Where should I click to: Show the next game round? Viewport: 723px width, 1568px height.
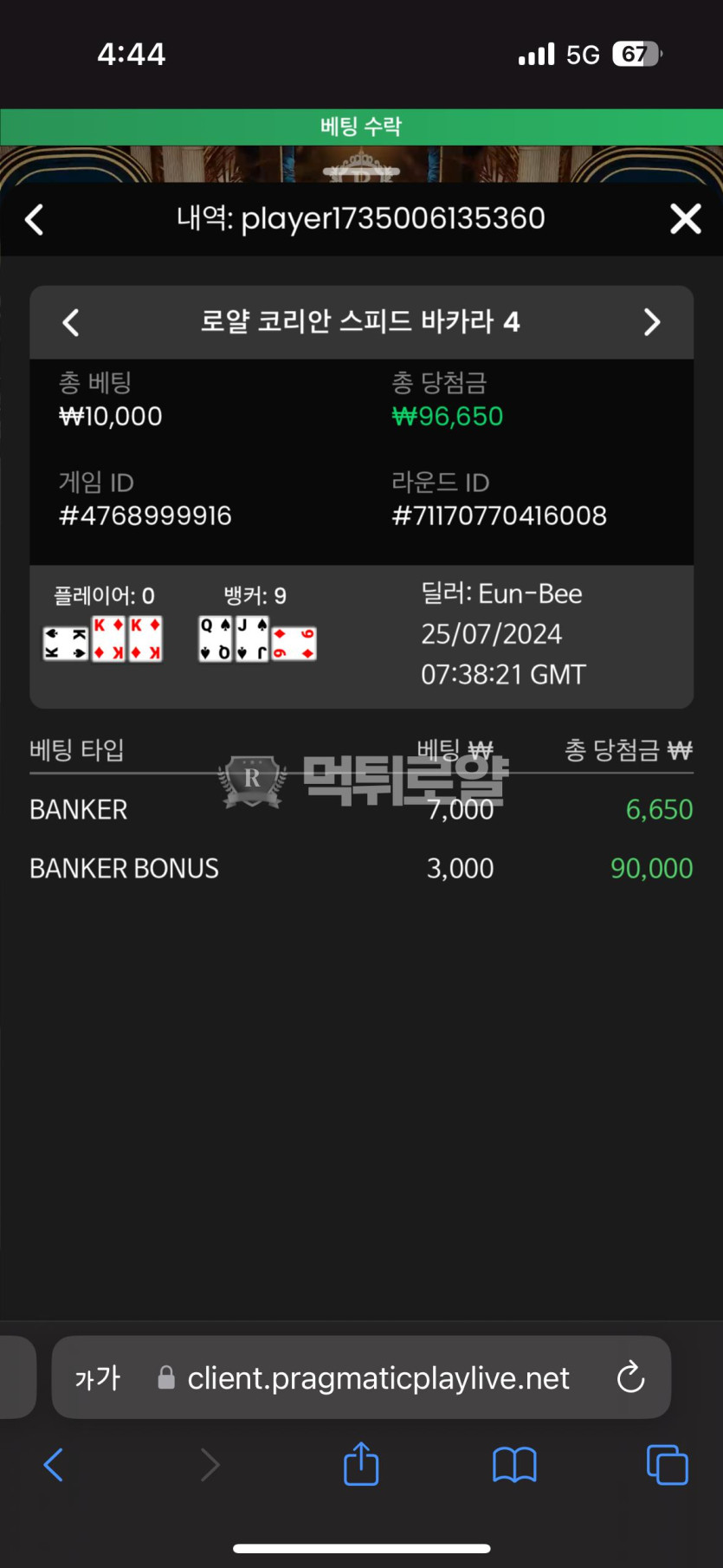pyautogui.click(x=652, y=322)
